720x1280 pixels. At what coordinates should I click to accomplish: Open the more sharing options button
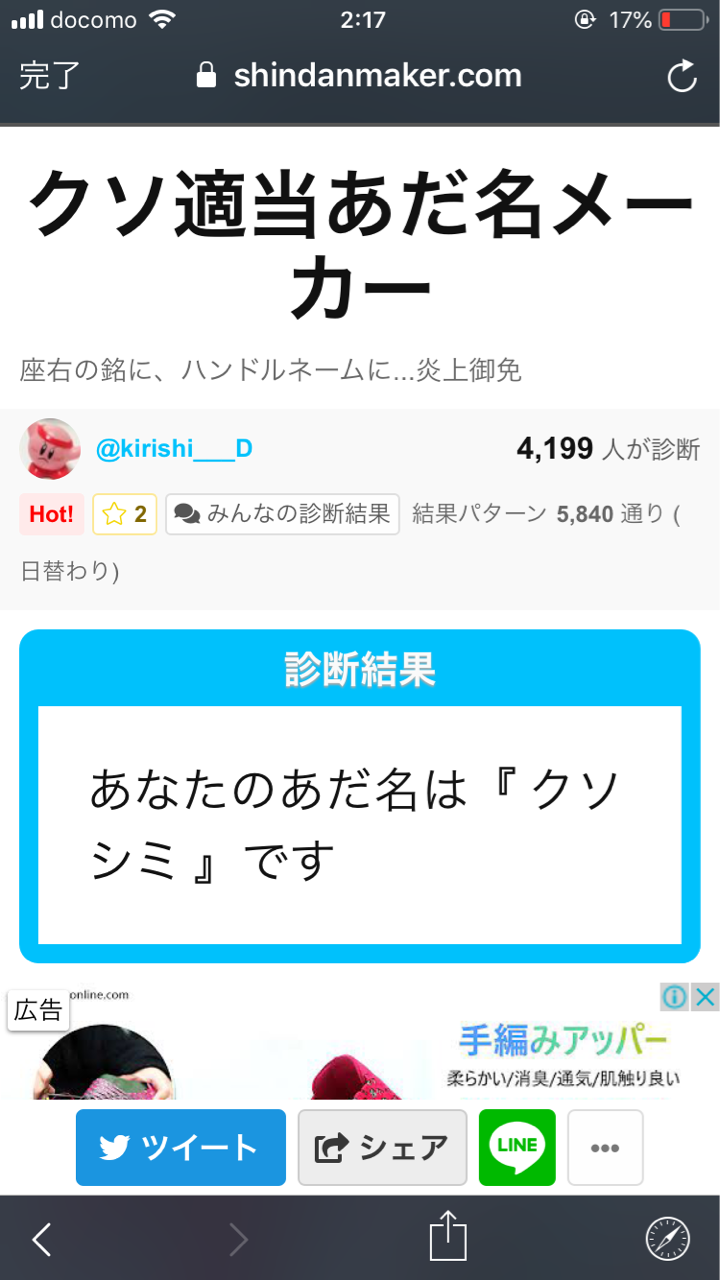[x=605, y=1147]
